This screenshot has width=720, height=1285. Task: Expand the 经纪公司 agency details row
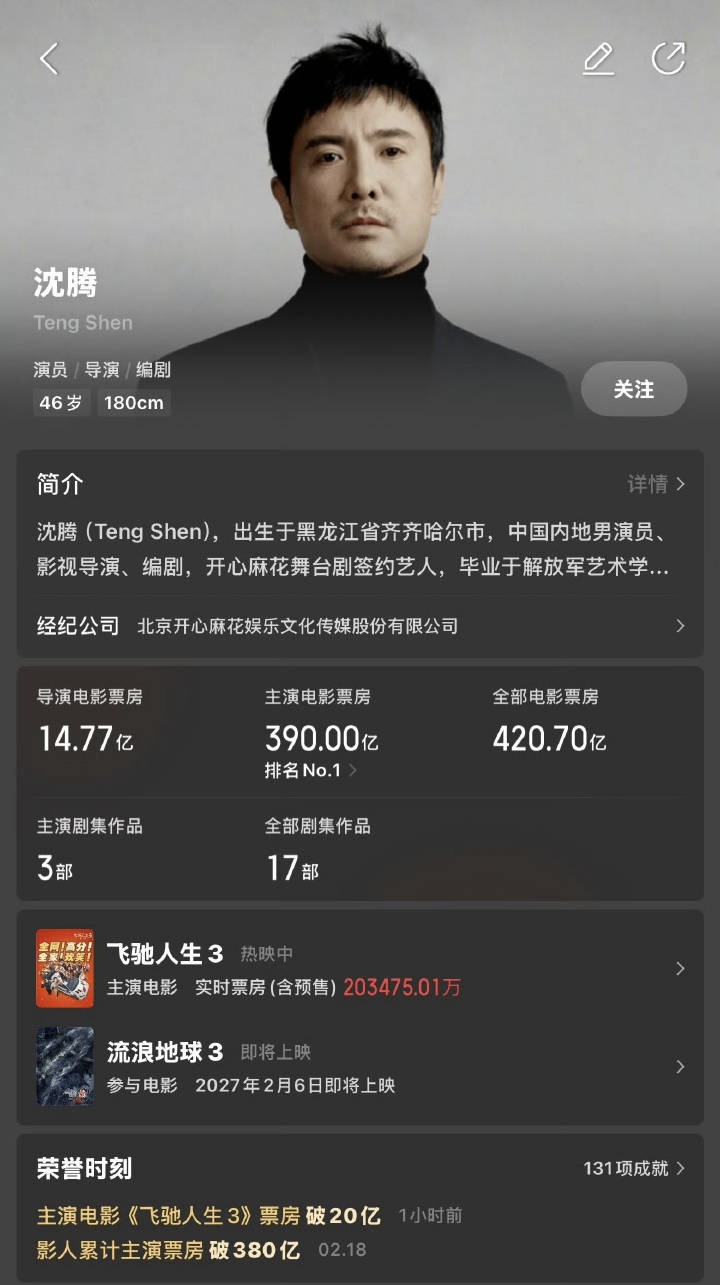click(360, 626)
